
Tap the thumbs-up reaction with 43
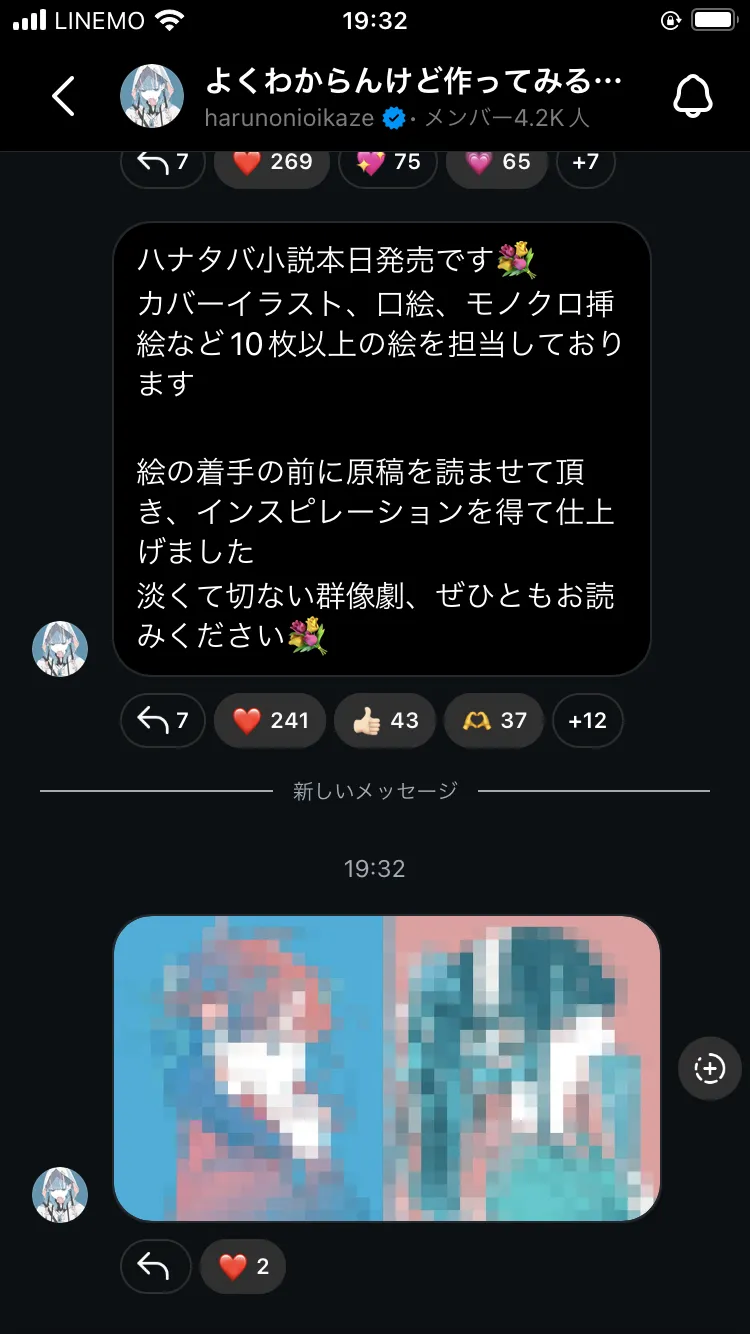(x=385, y=720)
